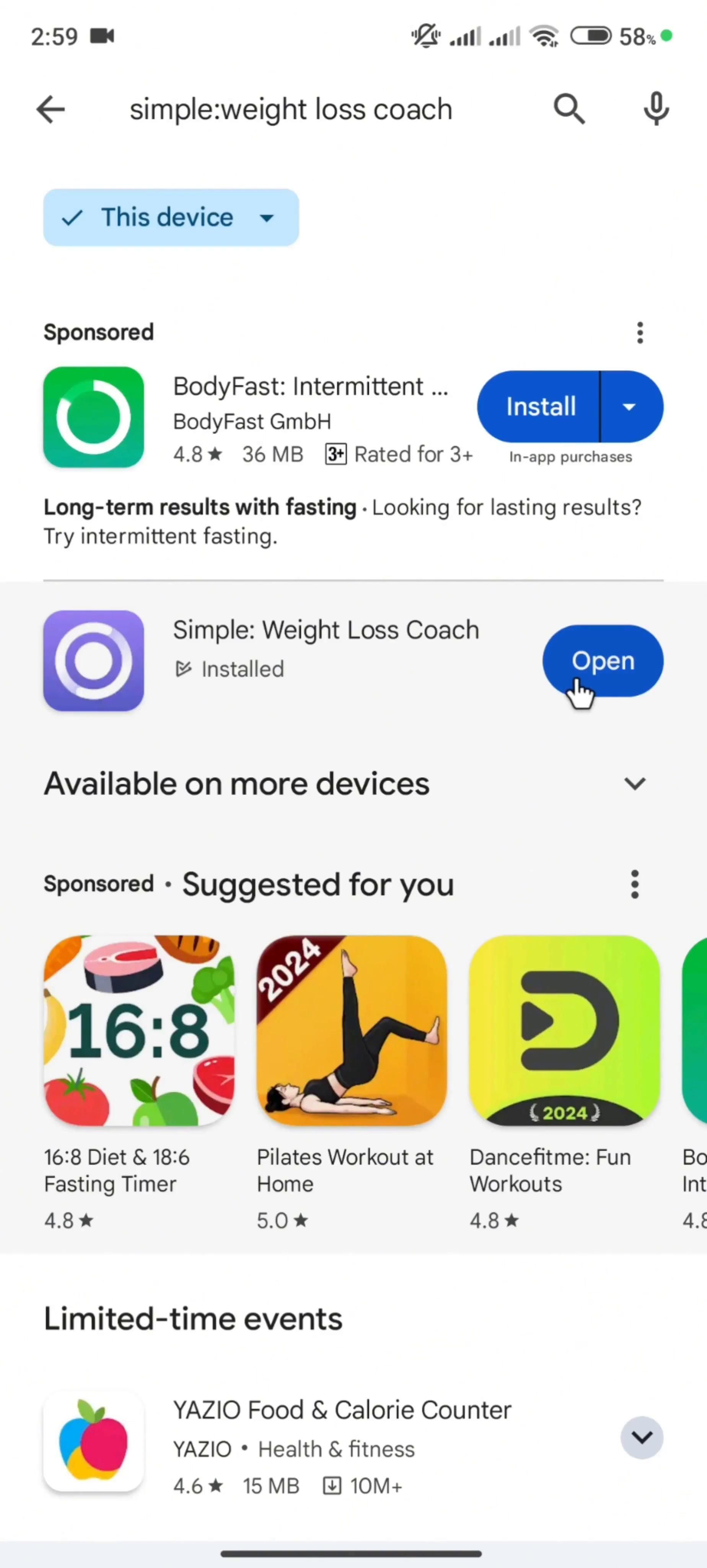Open the This device filter chip
The image size is (707, 1568).
click(171, 217)
